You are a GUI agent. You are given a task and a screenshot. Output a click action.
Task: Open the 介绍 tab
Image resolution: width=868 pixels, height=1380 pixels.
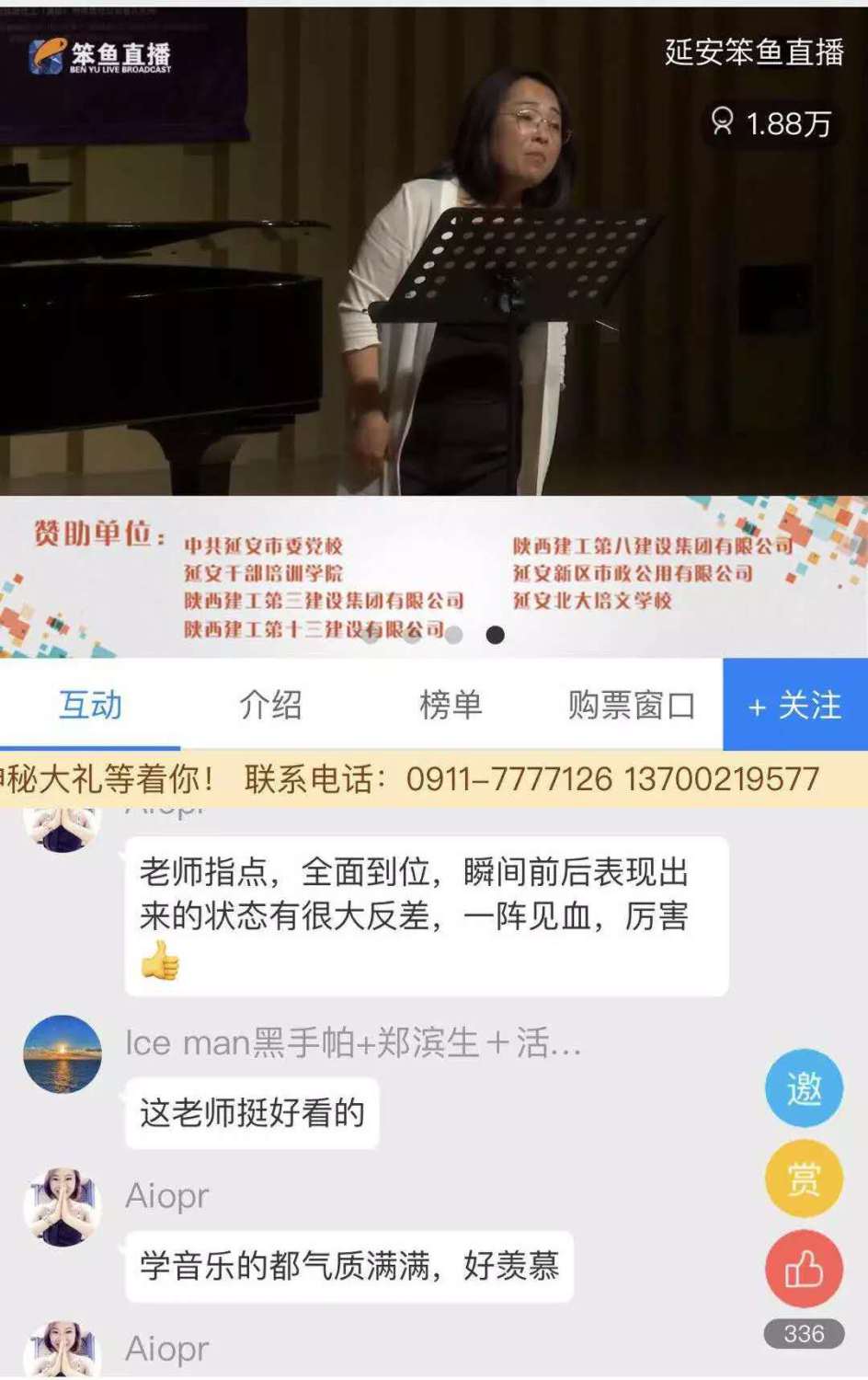270,705
